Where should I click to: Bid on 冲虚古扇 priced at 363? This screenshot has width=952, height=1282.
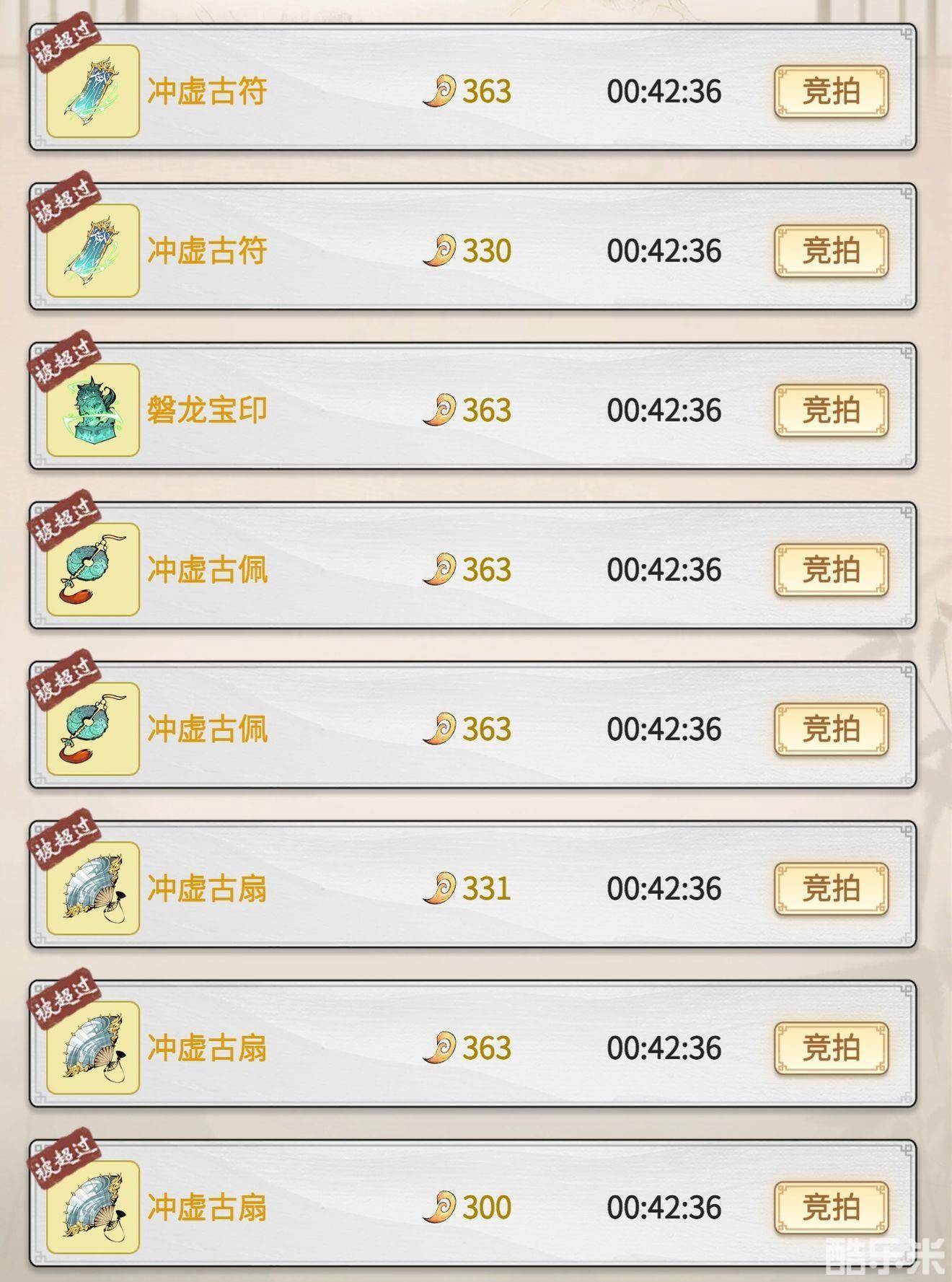pos(831,1048)
